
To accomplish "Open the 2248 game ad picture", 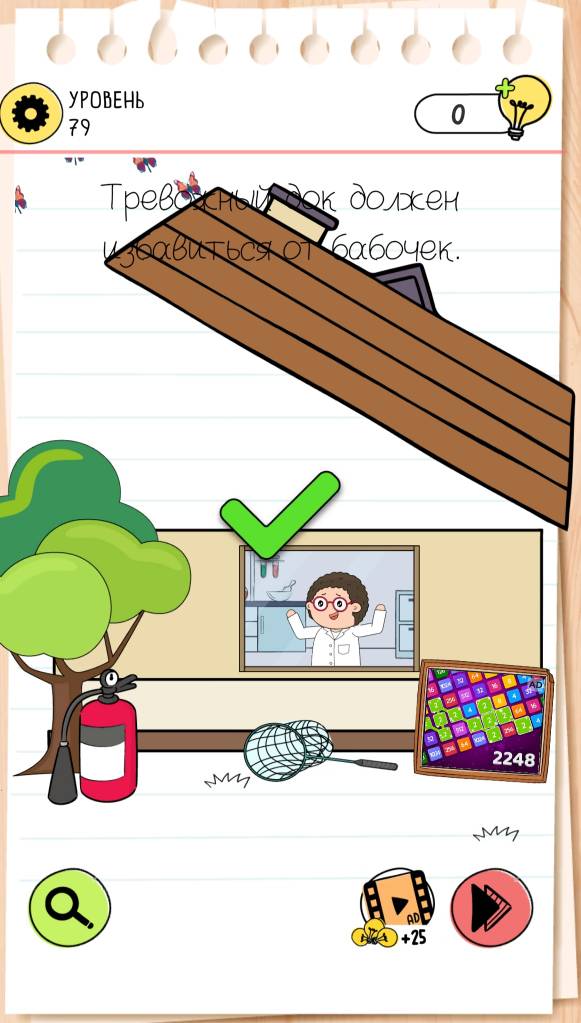I will tap(483, 721).
